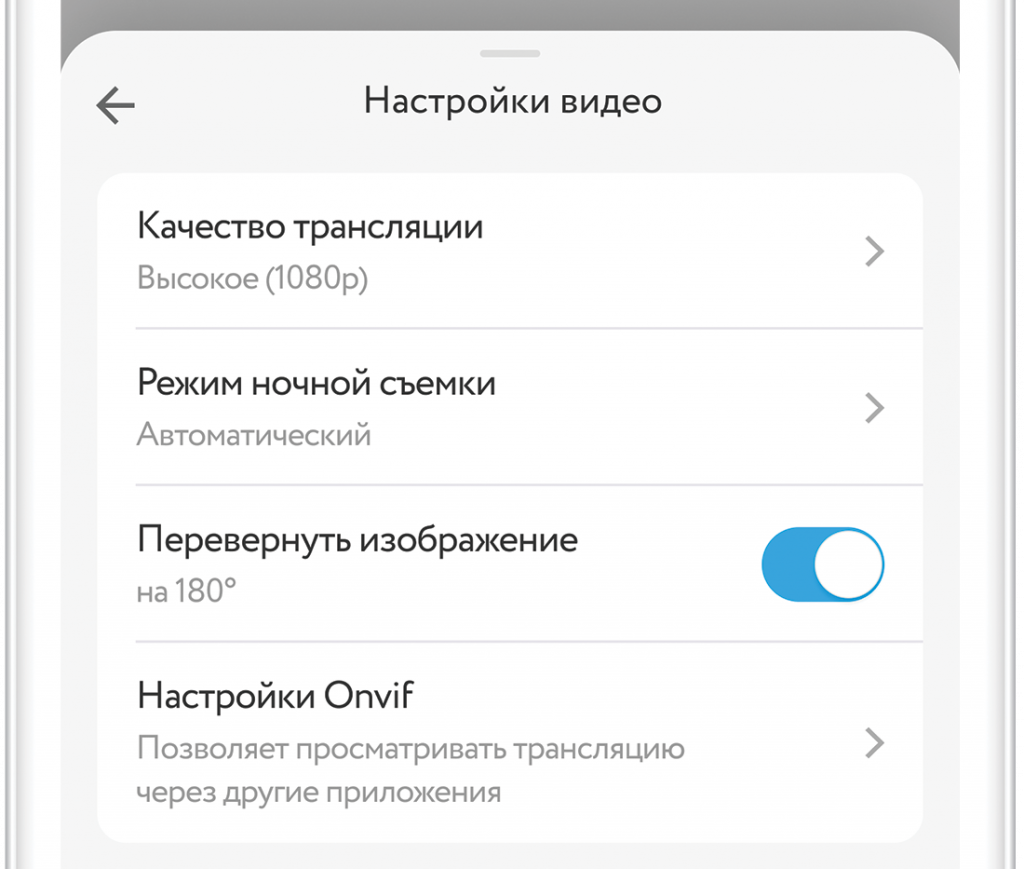Open Качество трансляции setting
The width and height of the screenshot is (1024, 869).
pyautogui.click(x=510, y=251)
